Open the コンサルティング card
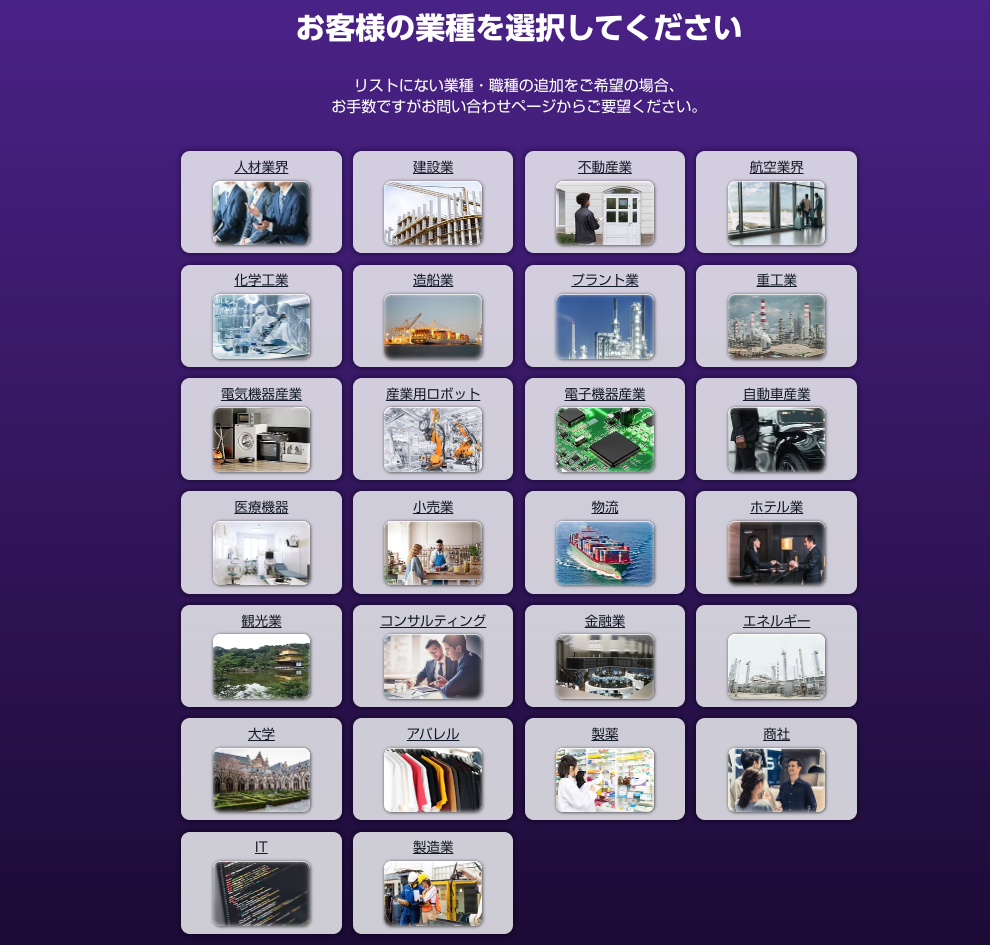 point(433,656)
